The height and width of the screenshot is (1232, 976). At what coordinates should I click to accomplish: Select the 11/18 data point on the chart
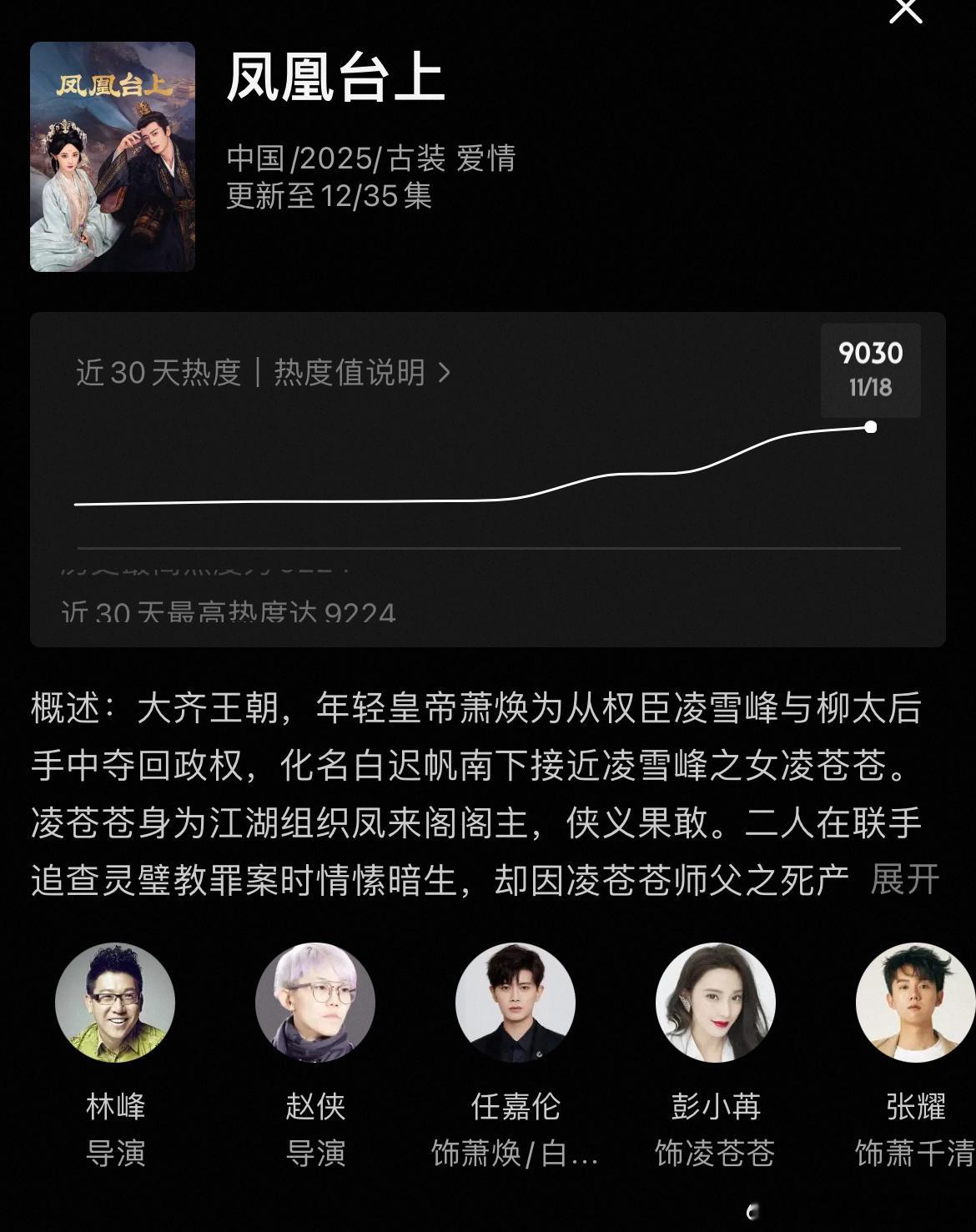click(x=870, y=426)
